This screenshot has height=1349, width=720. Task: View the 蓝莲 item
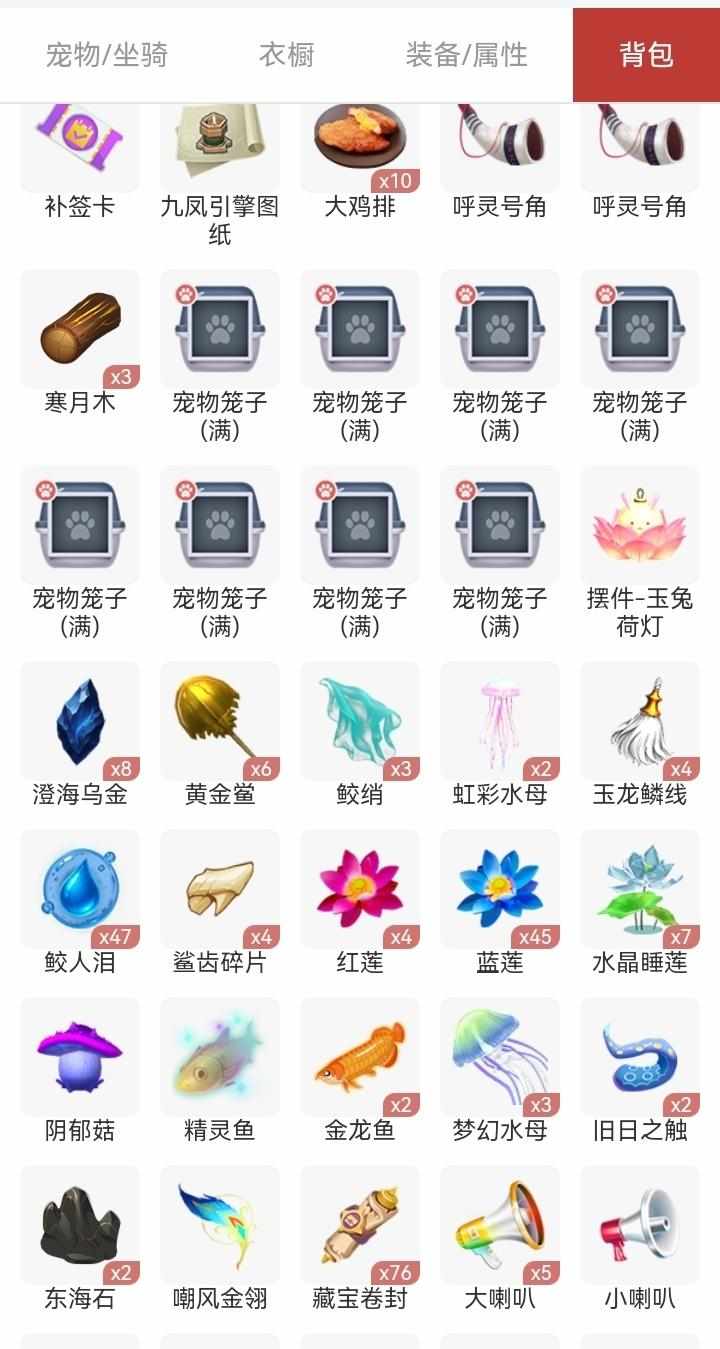pos(500,890)
